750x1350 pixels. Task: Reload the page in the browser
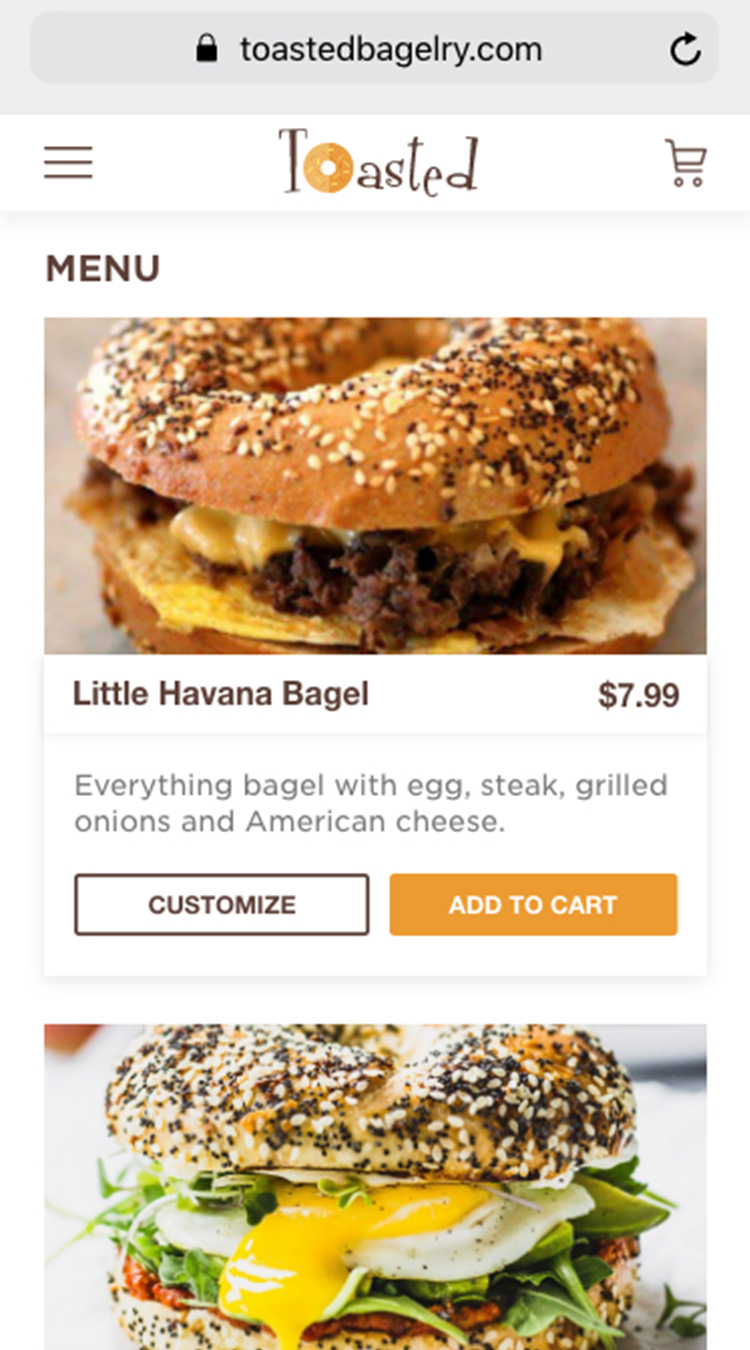(x=685, y=49)
